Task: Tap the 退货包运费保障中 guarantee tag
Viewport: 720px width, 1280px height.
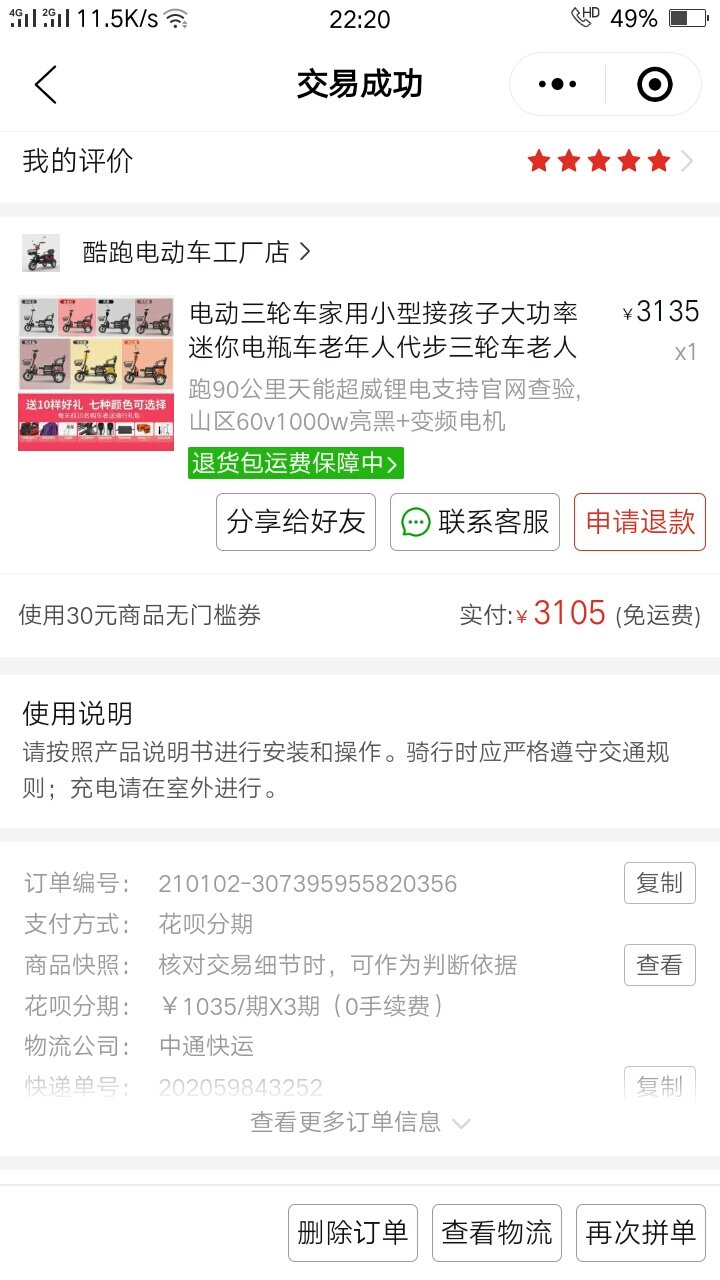Action: (x=296, y=463)
